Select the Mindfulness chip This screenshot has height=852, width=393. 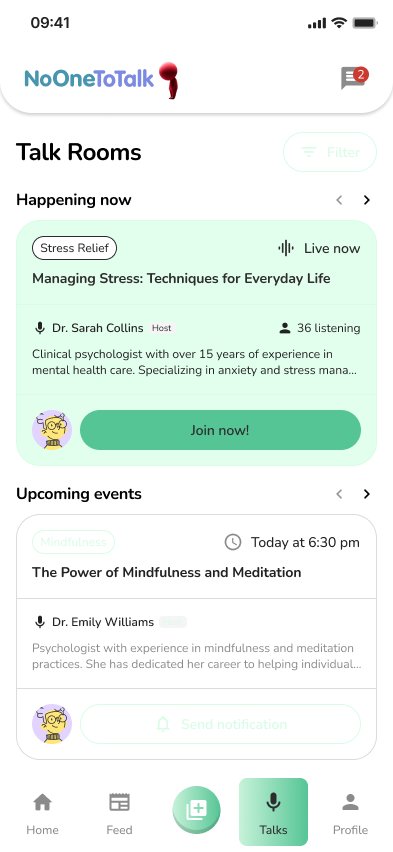pos(73,542)
